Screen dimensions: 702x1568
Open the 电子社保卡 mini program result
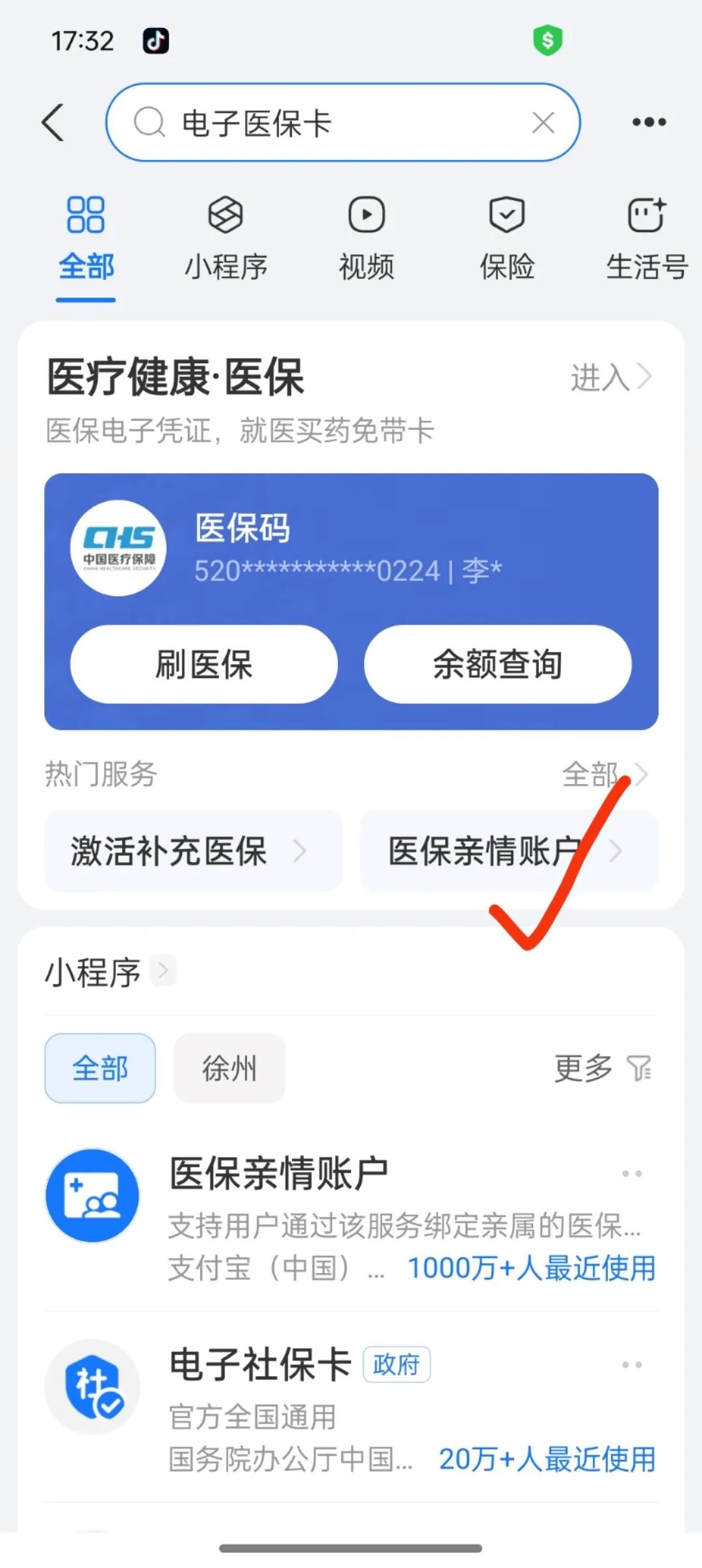click(x=351, y=1405)
